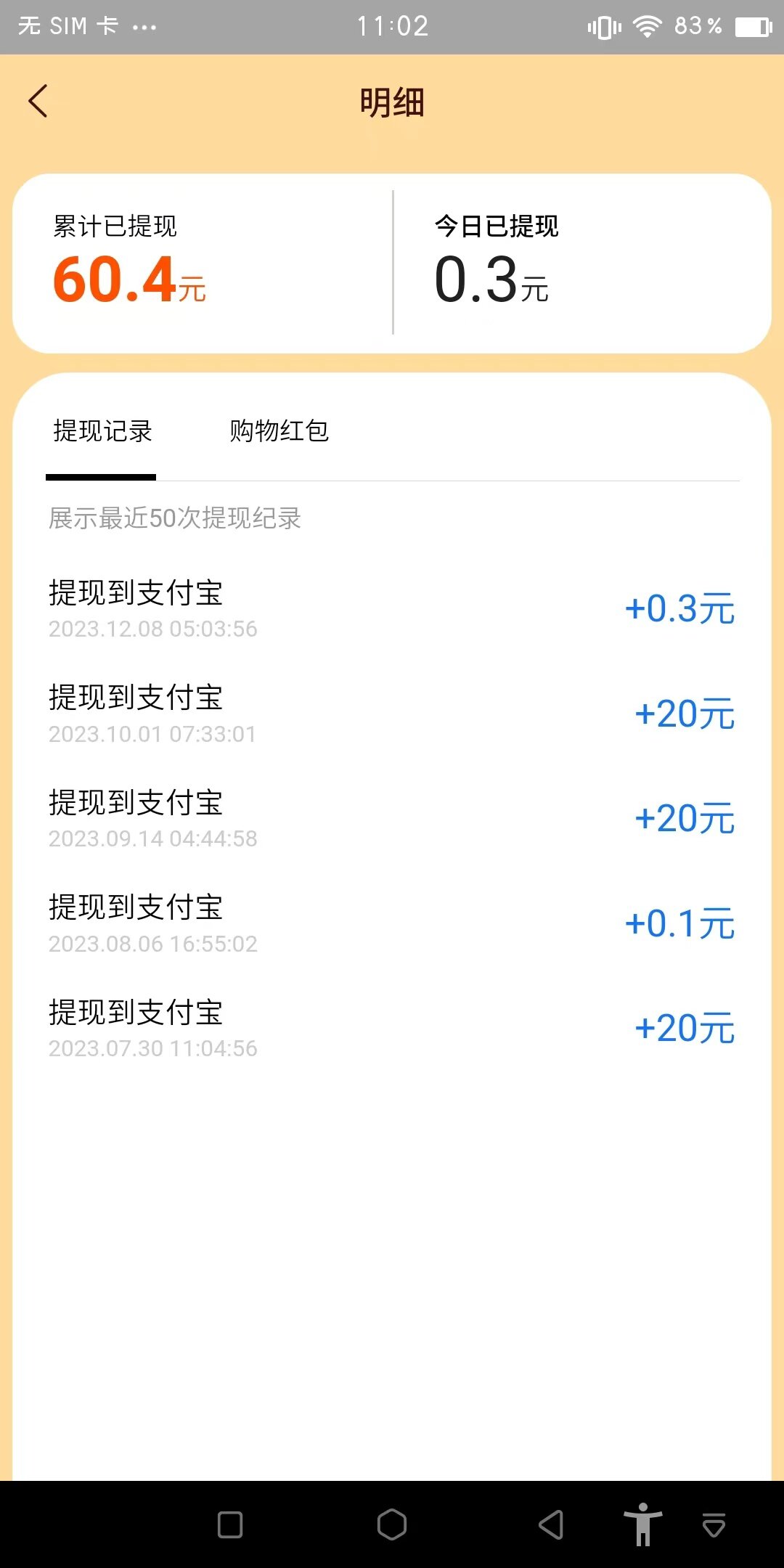Switch to the 购物红包 tab
Image resolution: width=784 pixels, height=1568 pixels.
tap(279, 430)
